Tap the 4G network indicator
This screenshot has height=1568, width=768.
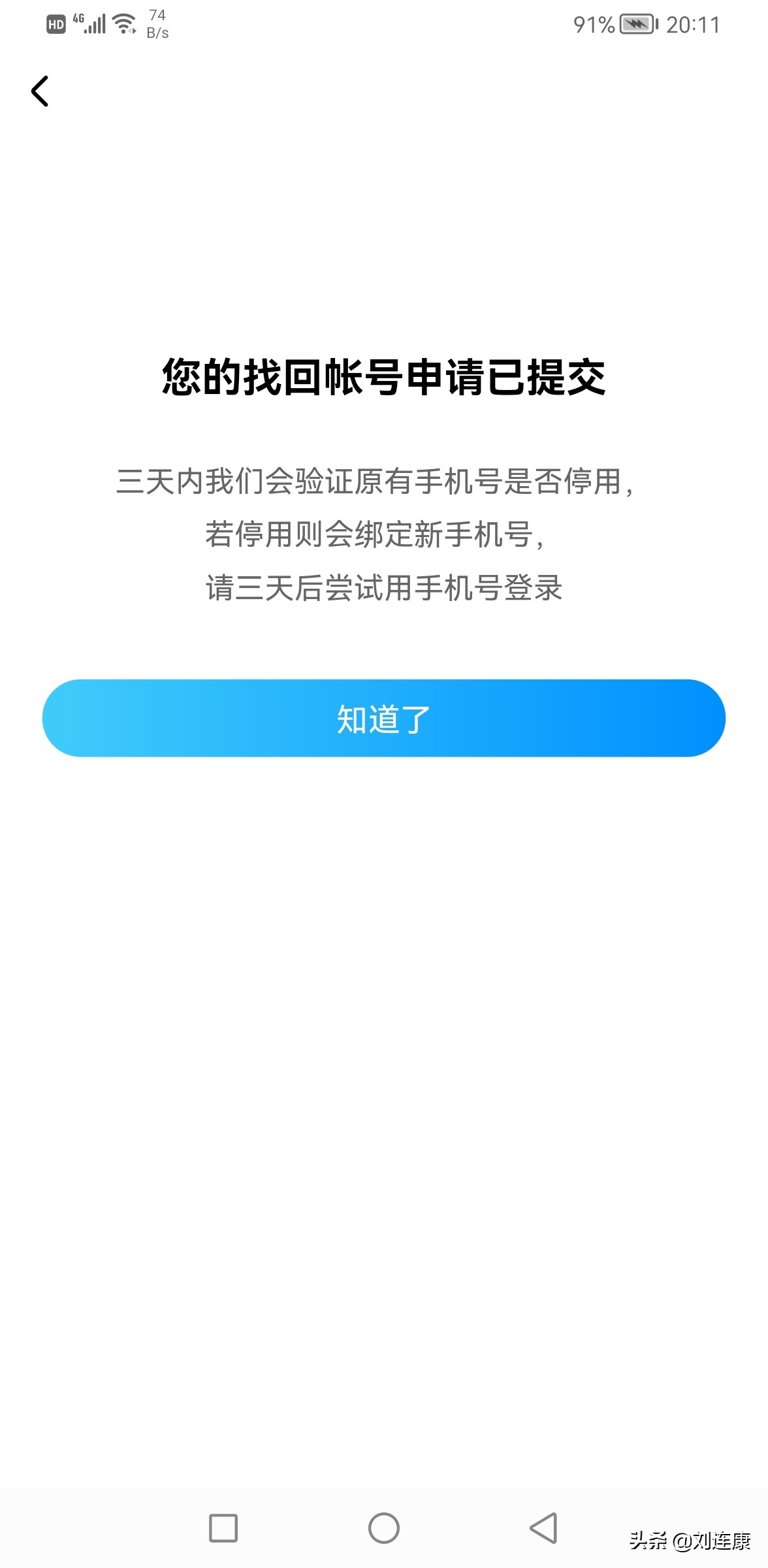[x=77, y=20]
